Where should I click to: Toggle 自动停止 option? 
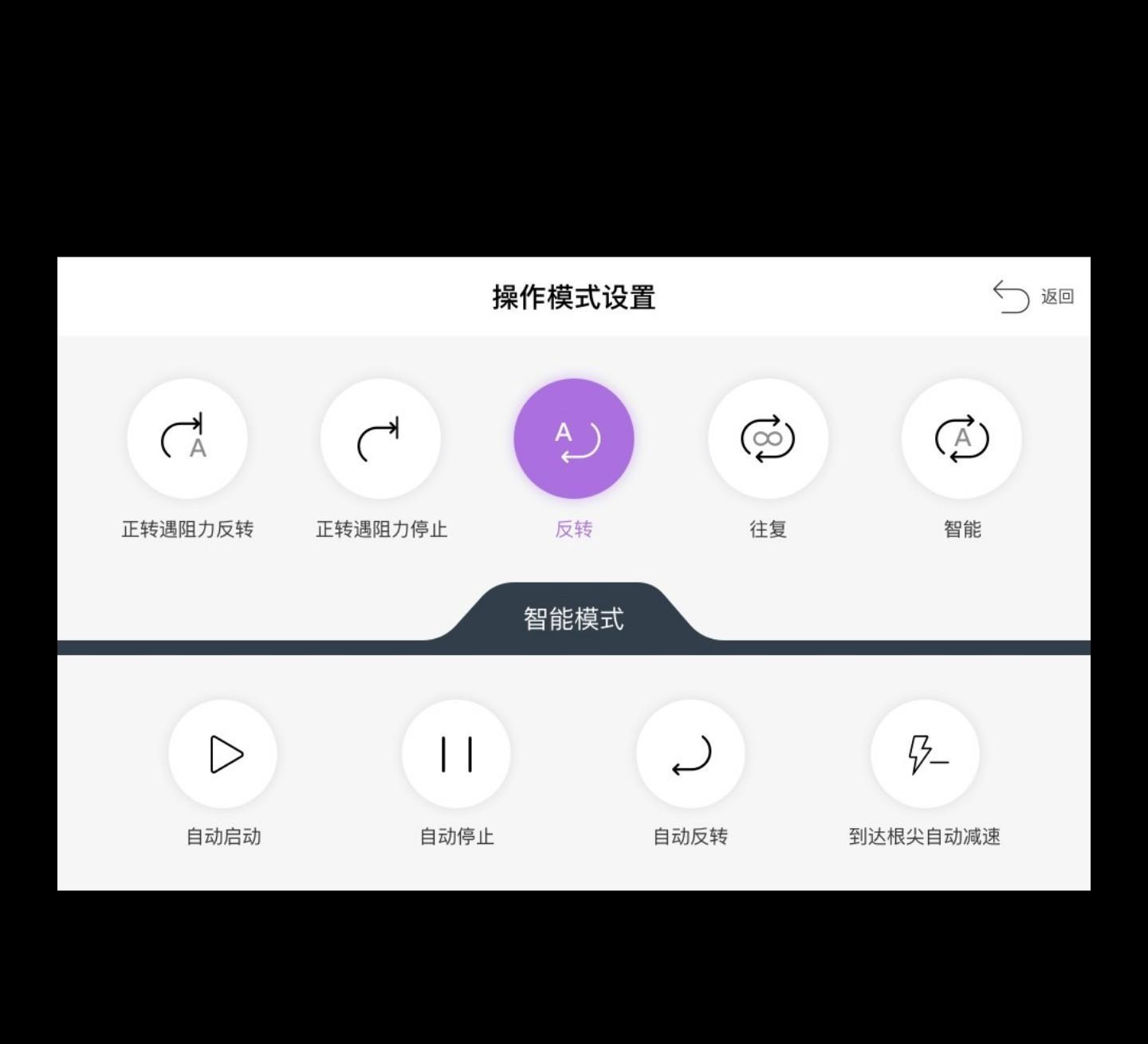tap(457, 754)
